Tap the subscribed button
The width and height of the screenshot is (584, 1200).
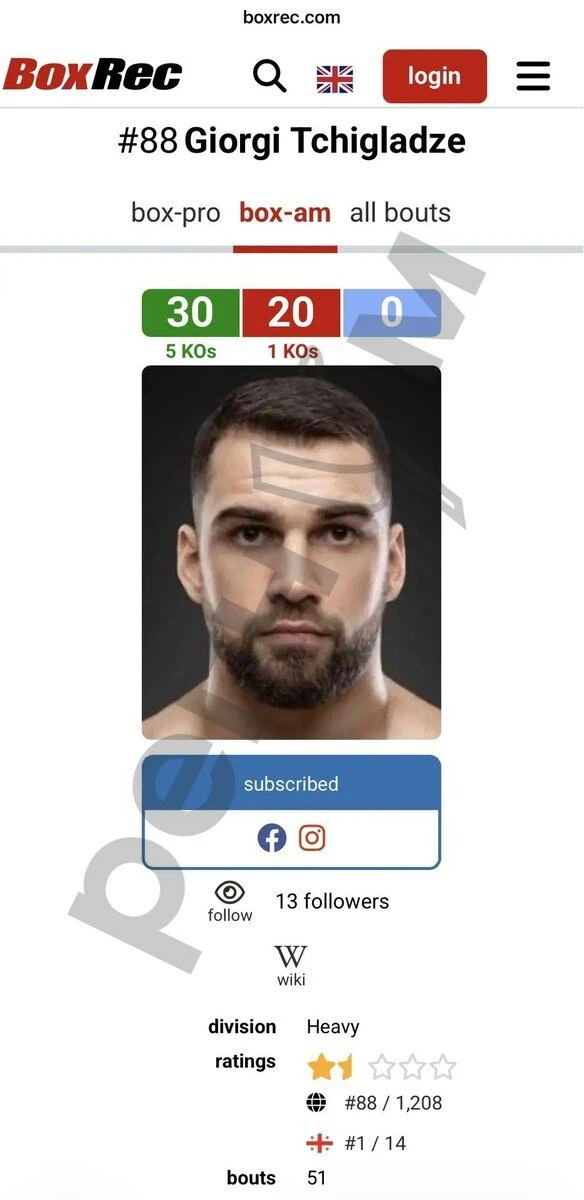click(x=291, y=783)
